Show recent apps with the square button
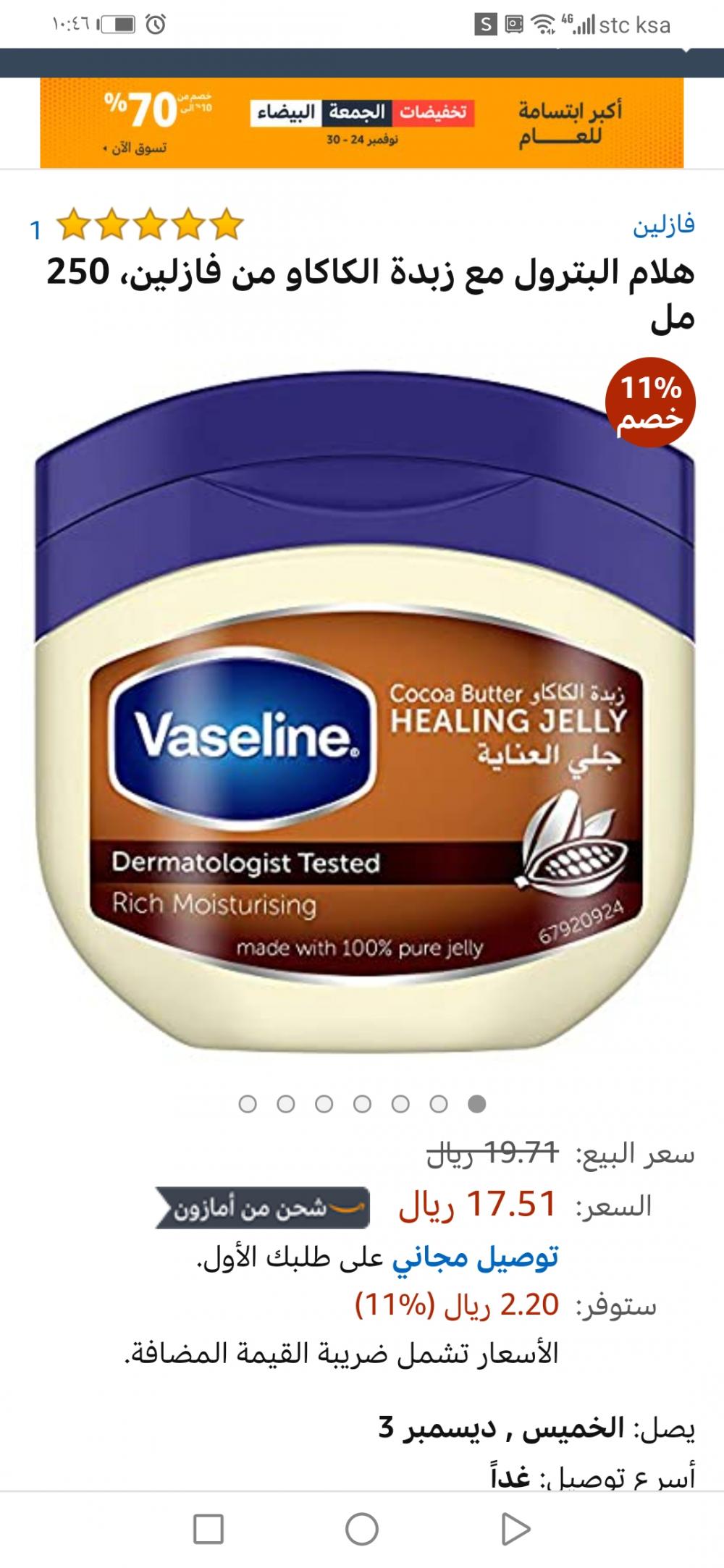 [x=209, y=1530]
